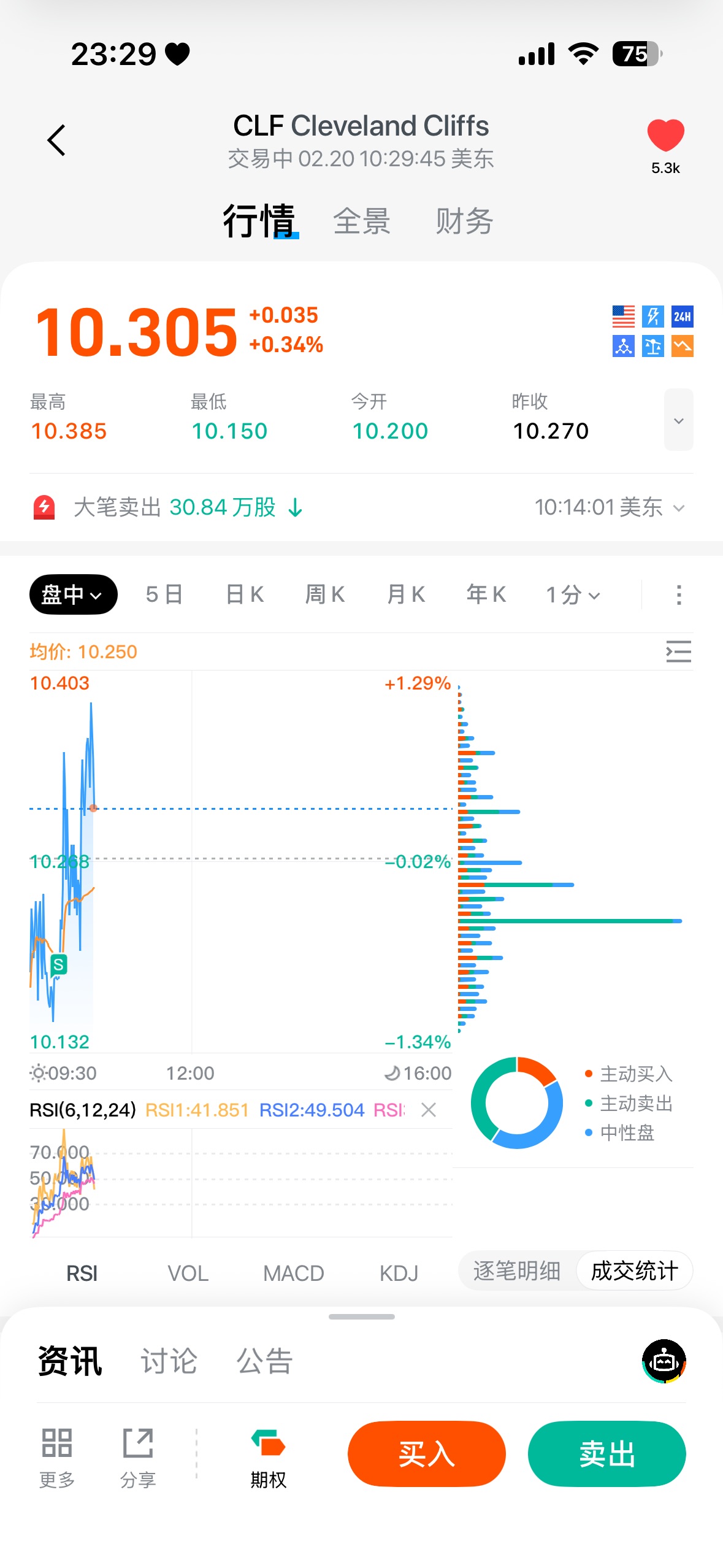Go back to the previous screen
The image size is (723, 1568).
pyautogui.click(x=56, y=140)
